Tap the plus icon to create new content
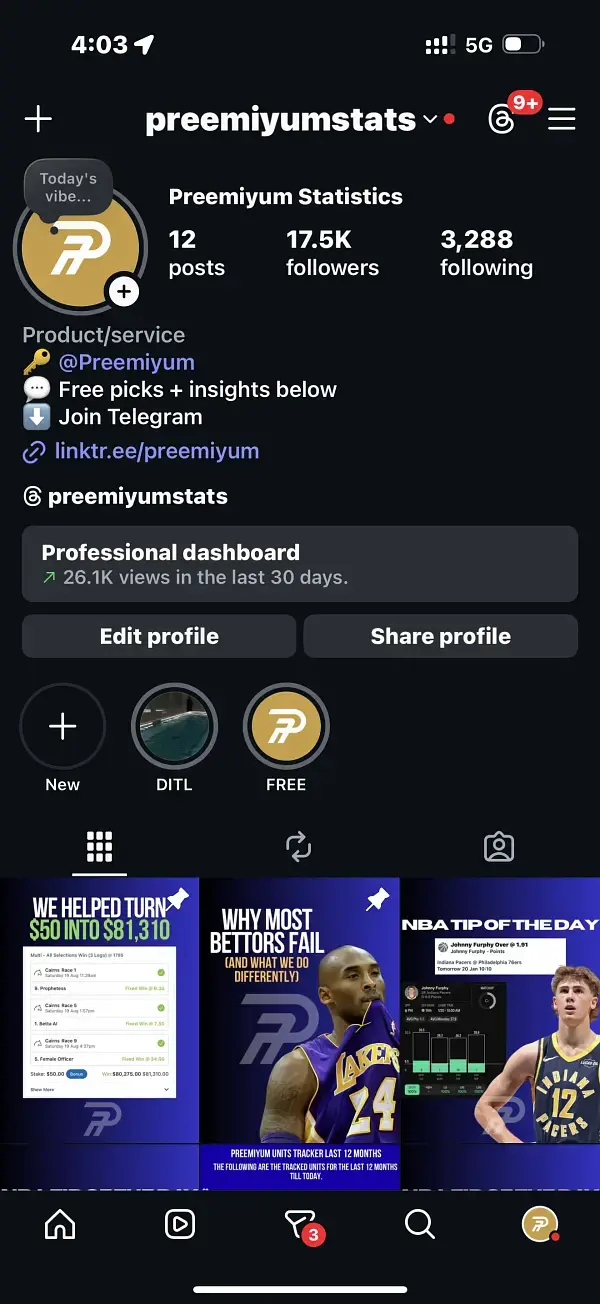Image resolution: width=600 pixels, height=1304 pixels. (38, 120)
